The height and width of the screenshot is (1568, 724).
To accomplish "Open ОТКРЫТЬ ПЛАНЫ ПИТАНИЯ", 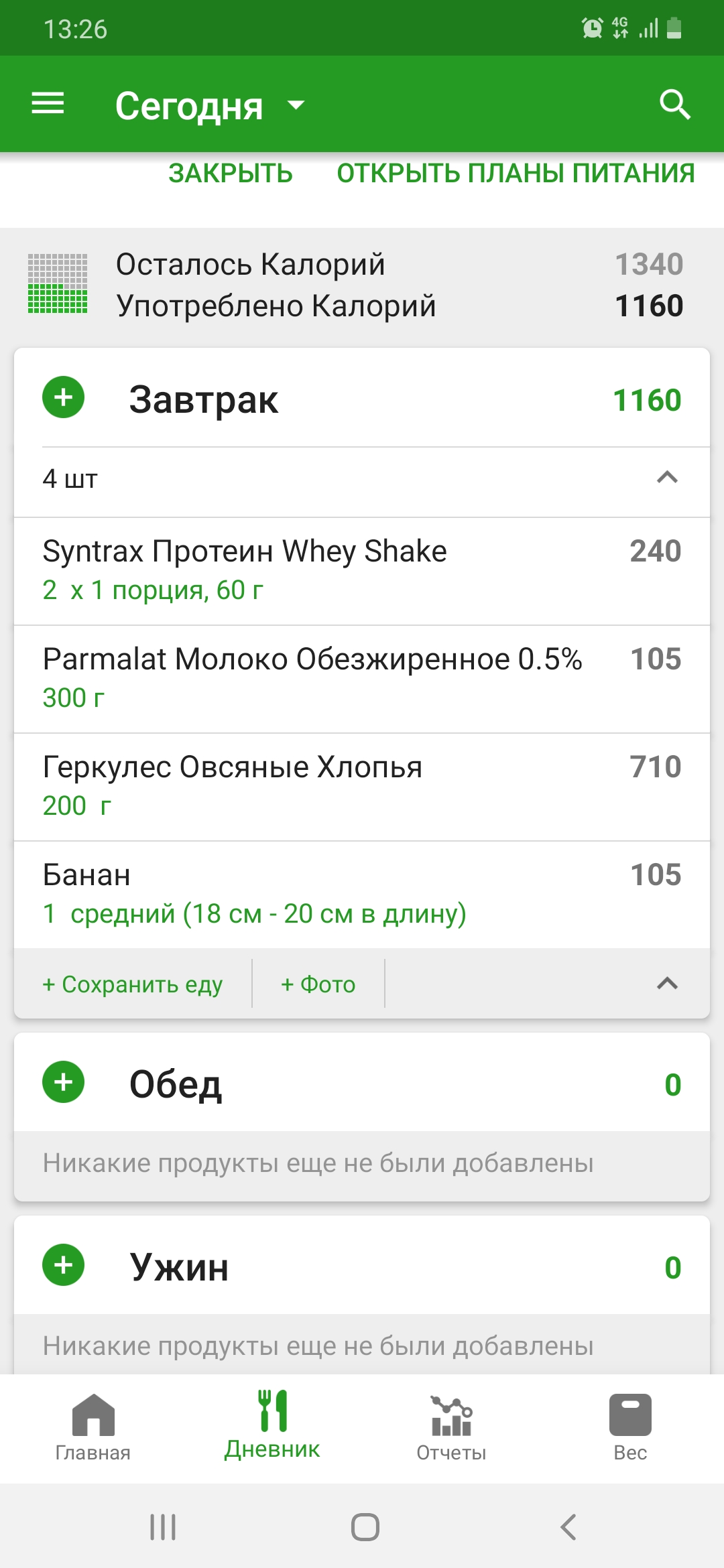I will [515, 174].
